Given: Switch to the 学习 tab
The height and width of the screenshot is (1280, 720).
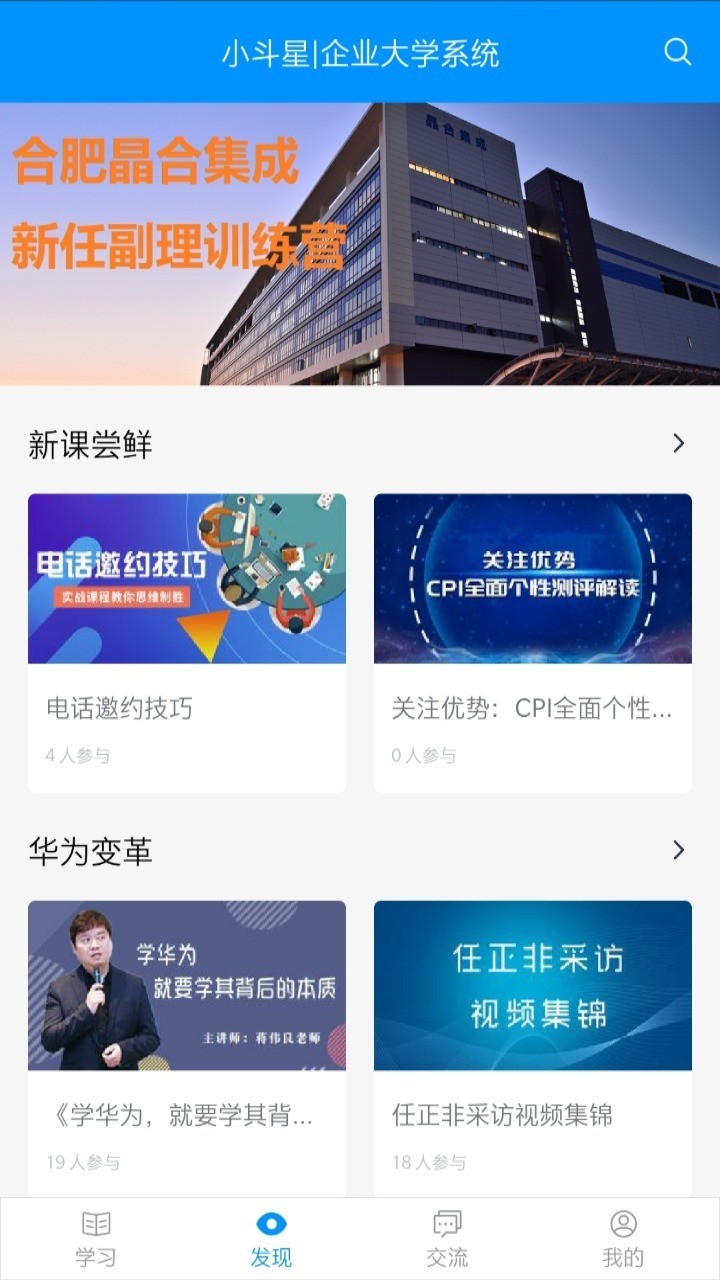Looking at the screenshot, I should point(95,1240).
